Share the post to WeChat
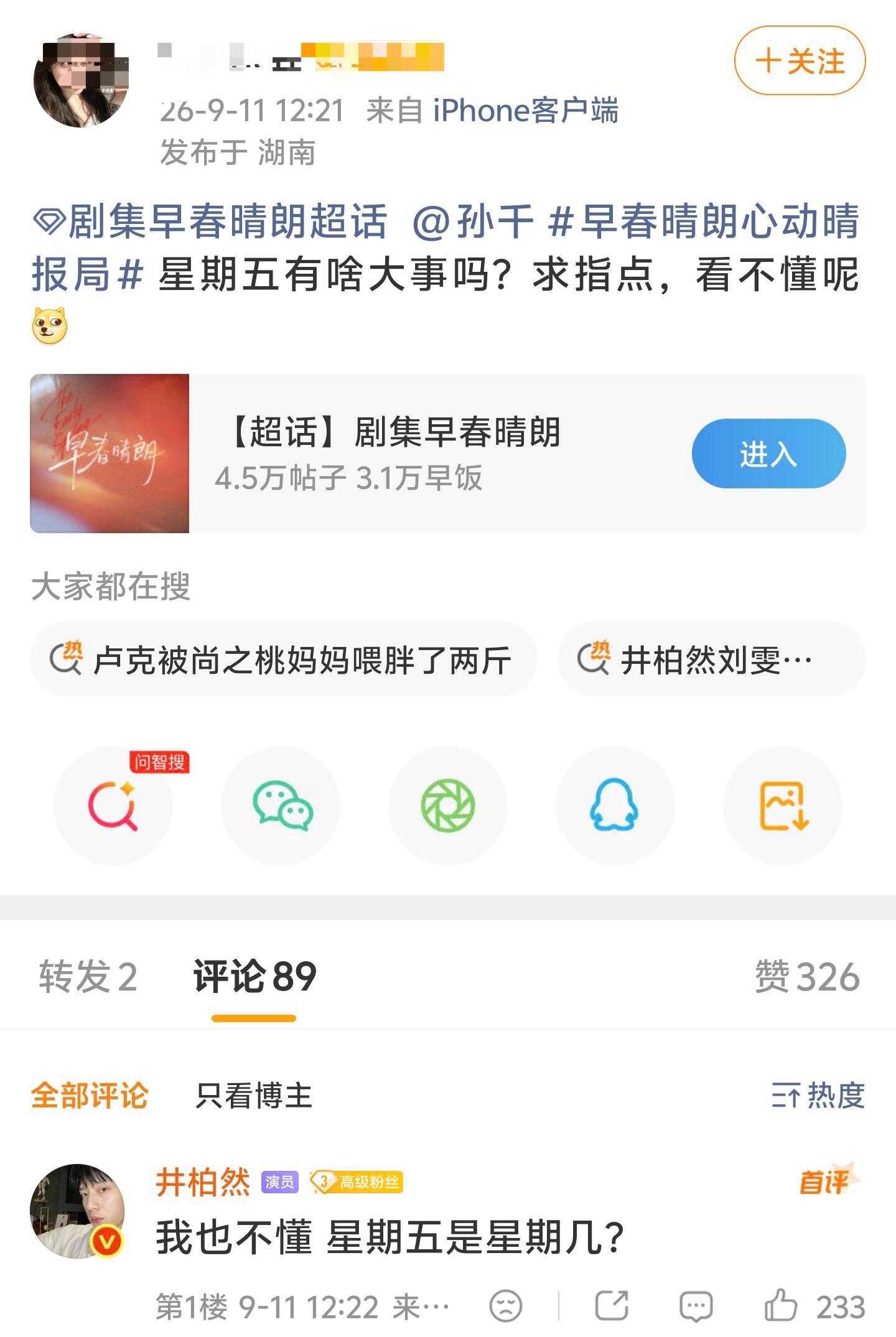896x1337 pixels. [281, 806]
